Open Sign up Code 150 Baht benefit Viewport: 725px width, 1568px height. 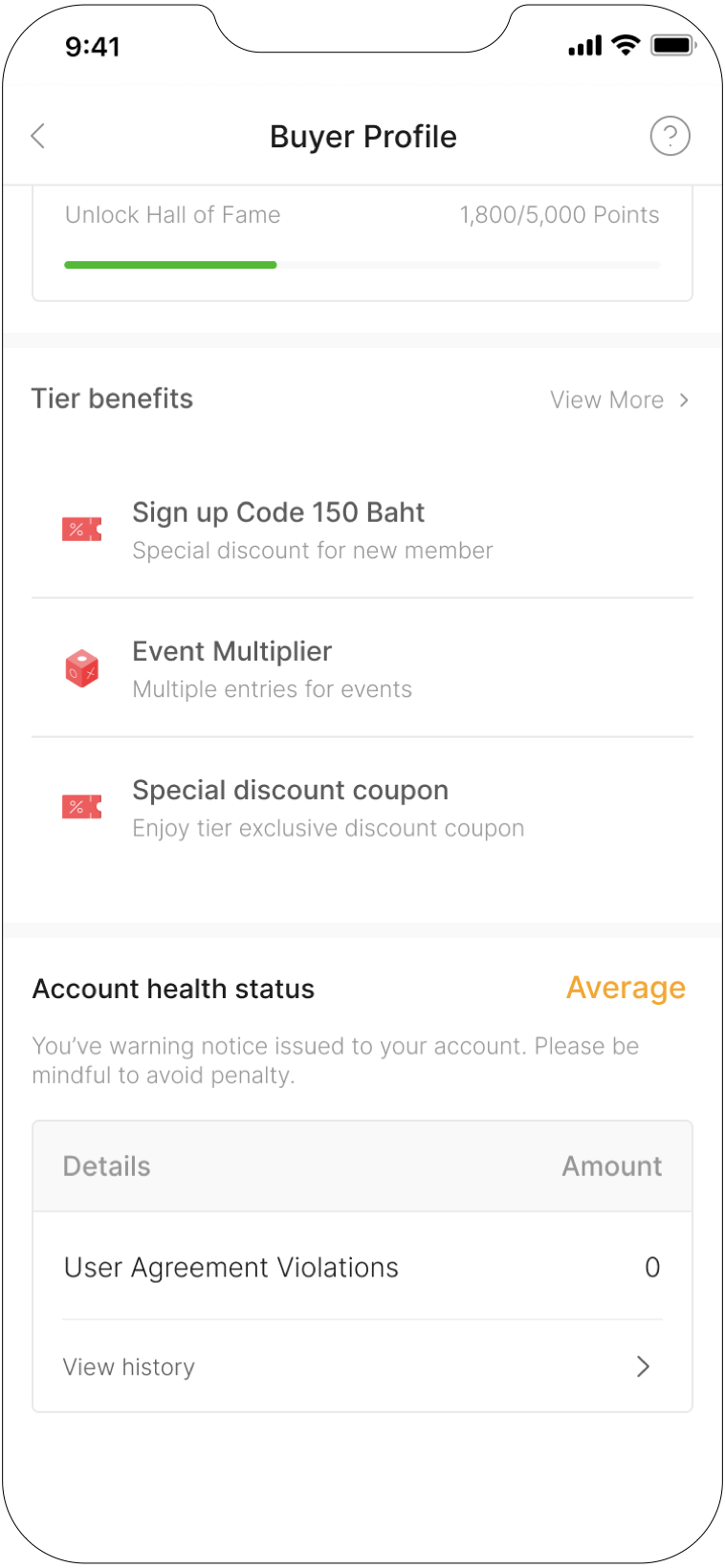(x=362, y=530)
